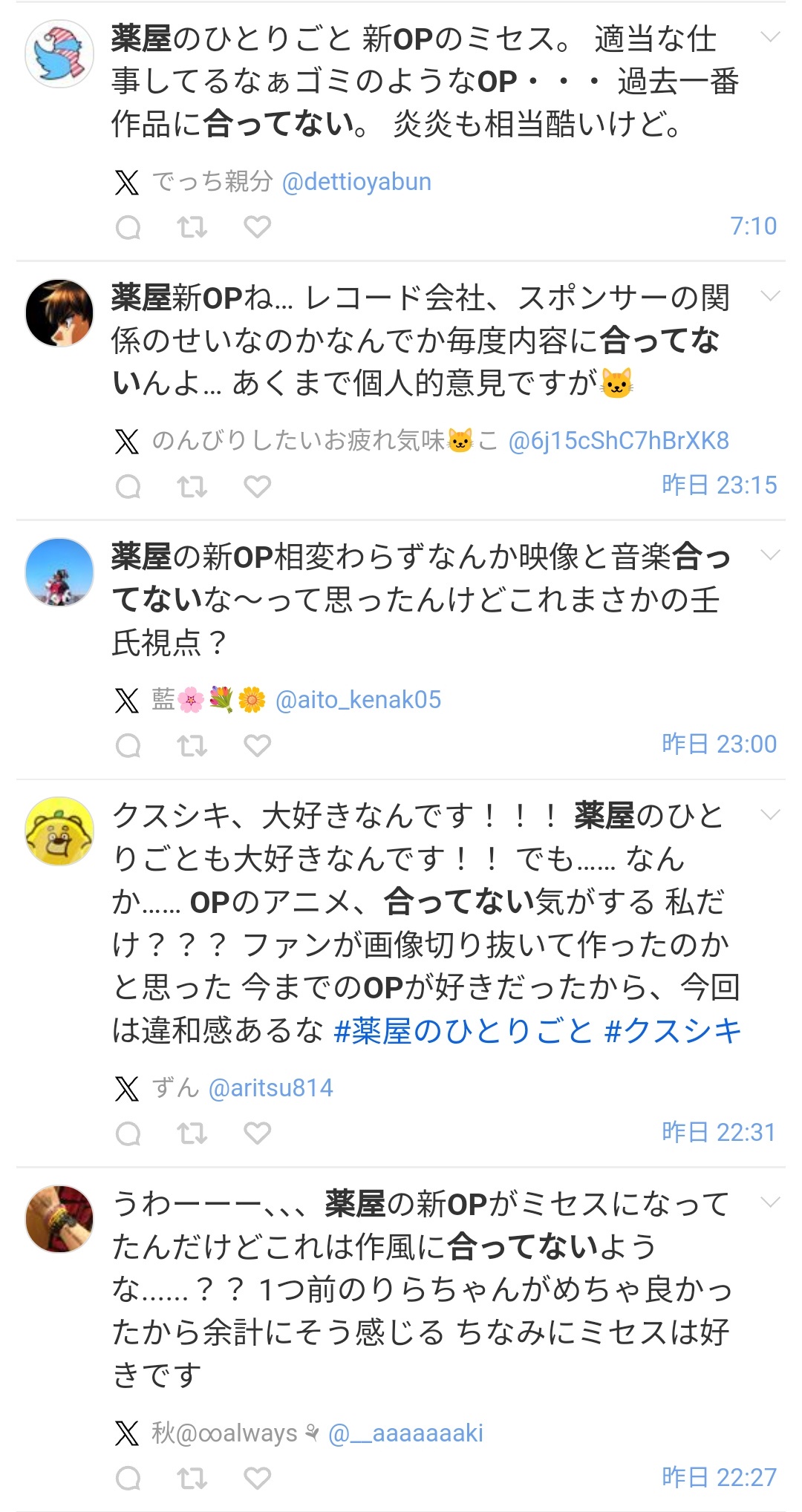Open the @dettioyabun profile link

(356, 182)
